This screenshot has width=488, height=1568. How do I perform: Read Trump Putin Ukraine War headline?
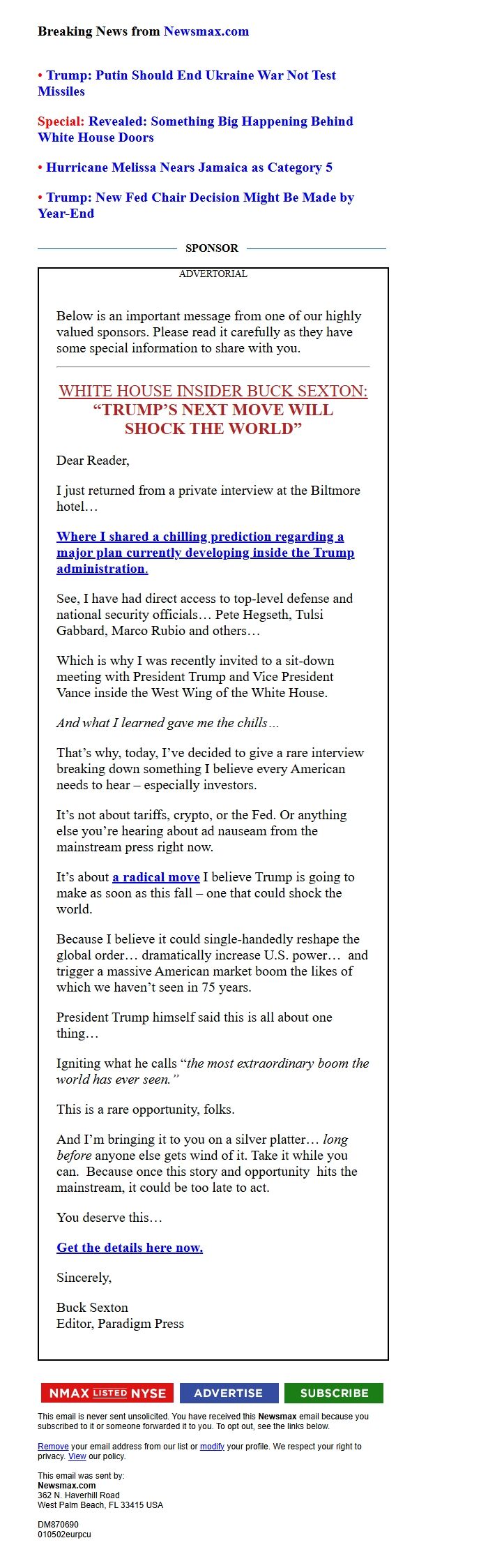pos(187,83)
